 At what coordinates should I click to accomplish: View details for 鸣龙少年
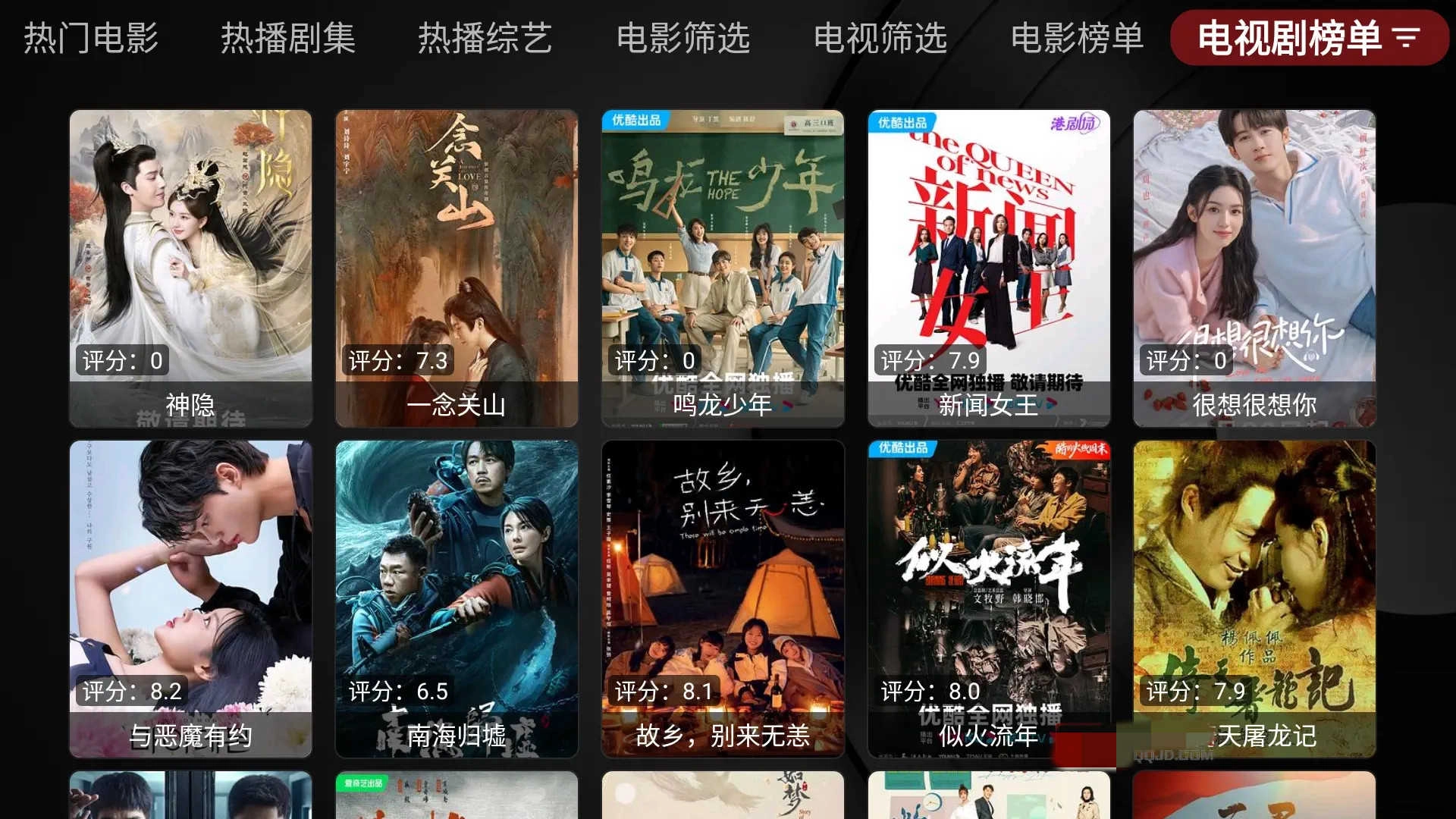[x=723, y=268]
